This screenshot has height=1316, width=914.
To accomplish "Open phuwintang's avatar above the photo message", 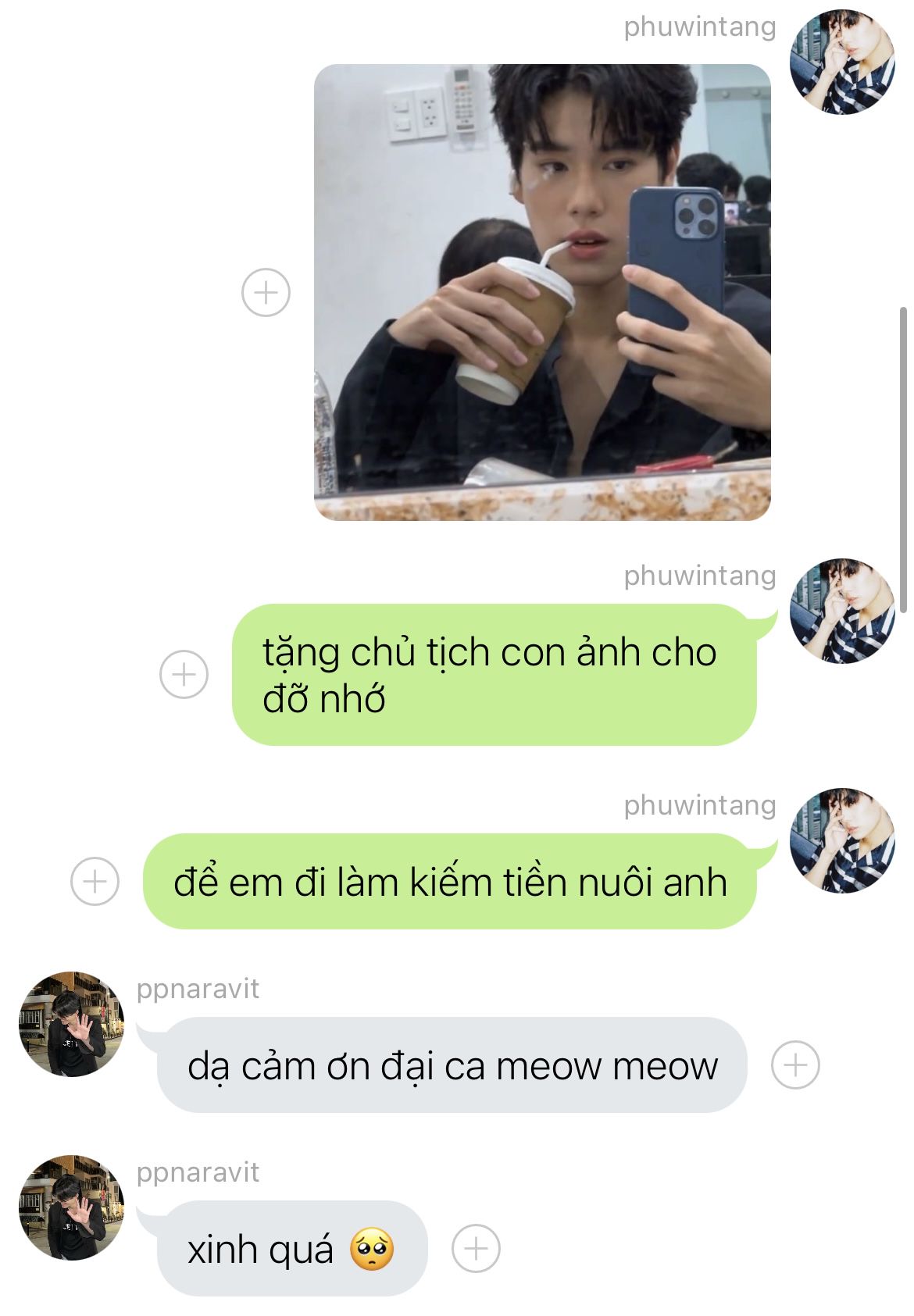I will [x=842, y=62].
